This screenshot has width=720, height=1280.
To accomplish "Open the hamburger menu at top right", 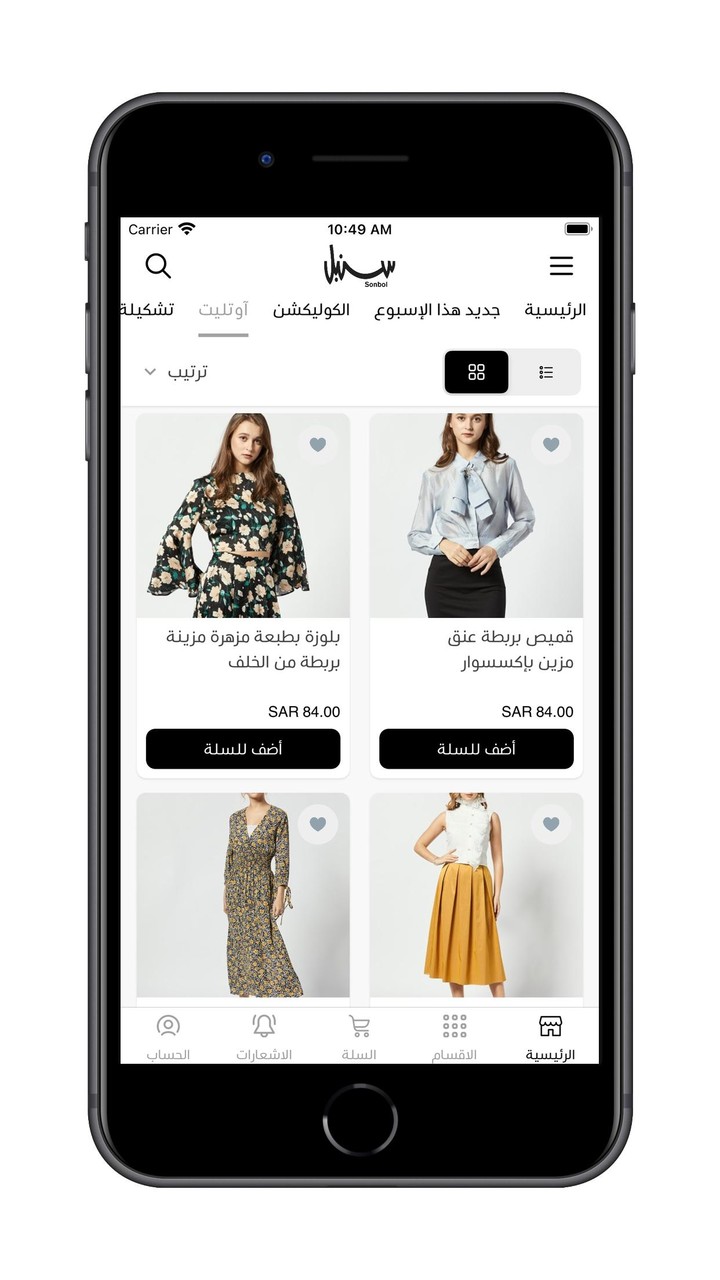I will pos(562,266).
